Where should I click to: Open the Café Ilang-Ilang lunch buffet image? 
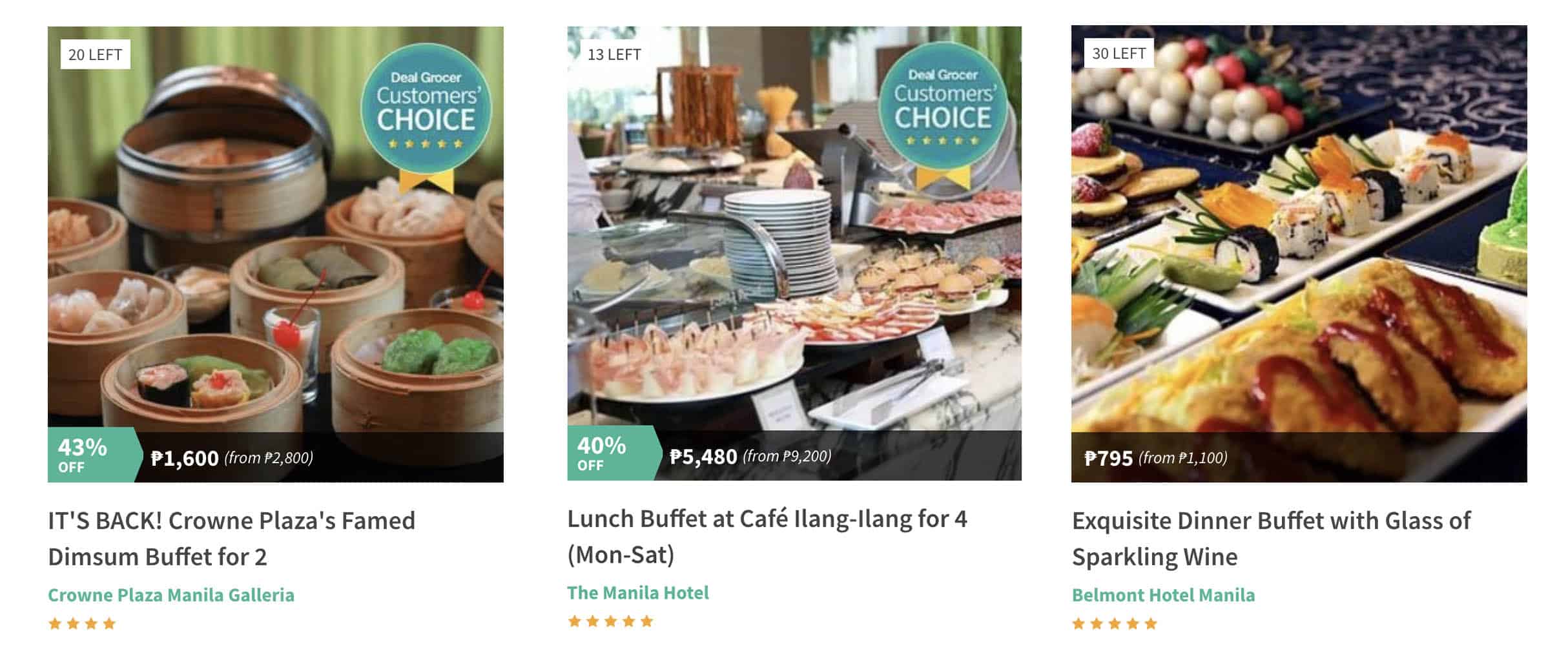(794, 253)
